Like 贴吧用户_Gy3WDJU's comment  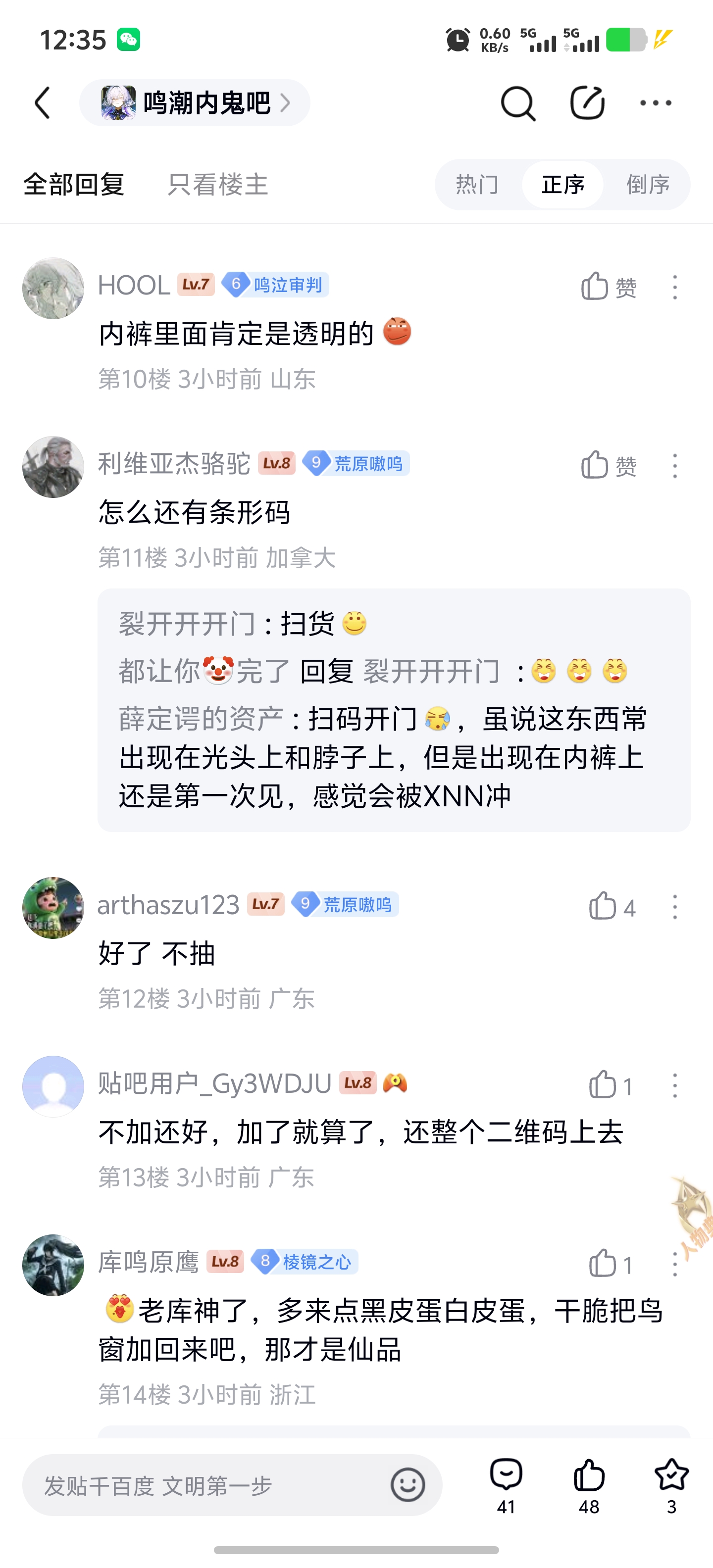(x=610, y=1085)
